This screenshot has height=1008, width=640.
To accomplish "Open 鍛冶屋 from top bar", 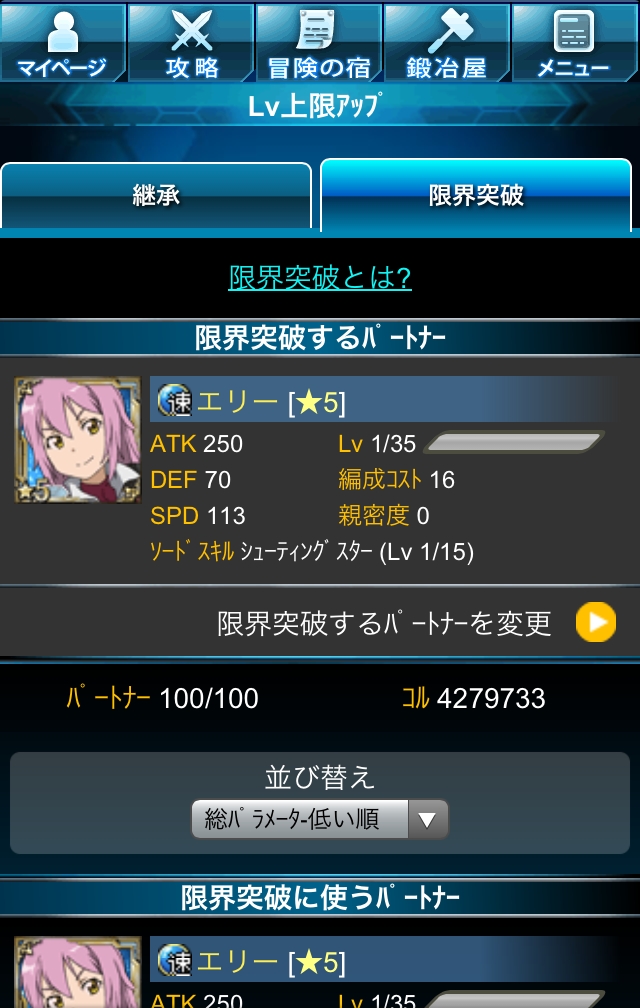I will click(x=447, y=43).
